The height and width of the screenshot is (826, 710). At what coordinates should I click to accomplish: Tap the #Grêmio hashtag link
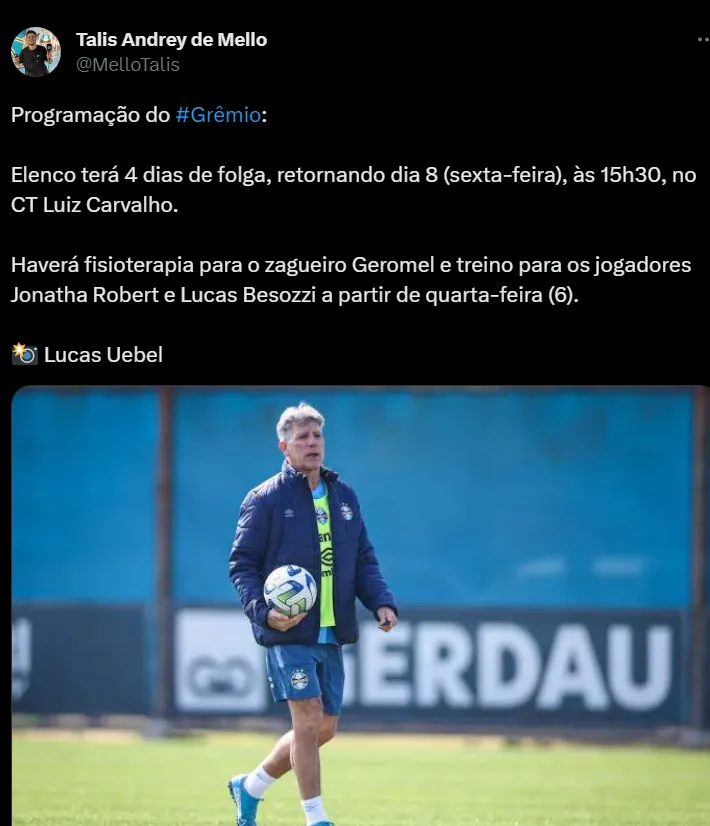pos(218,115)
